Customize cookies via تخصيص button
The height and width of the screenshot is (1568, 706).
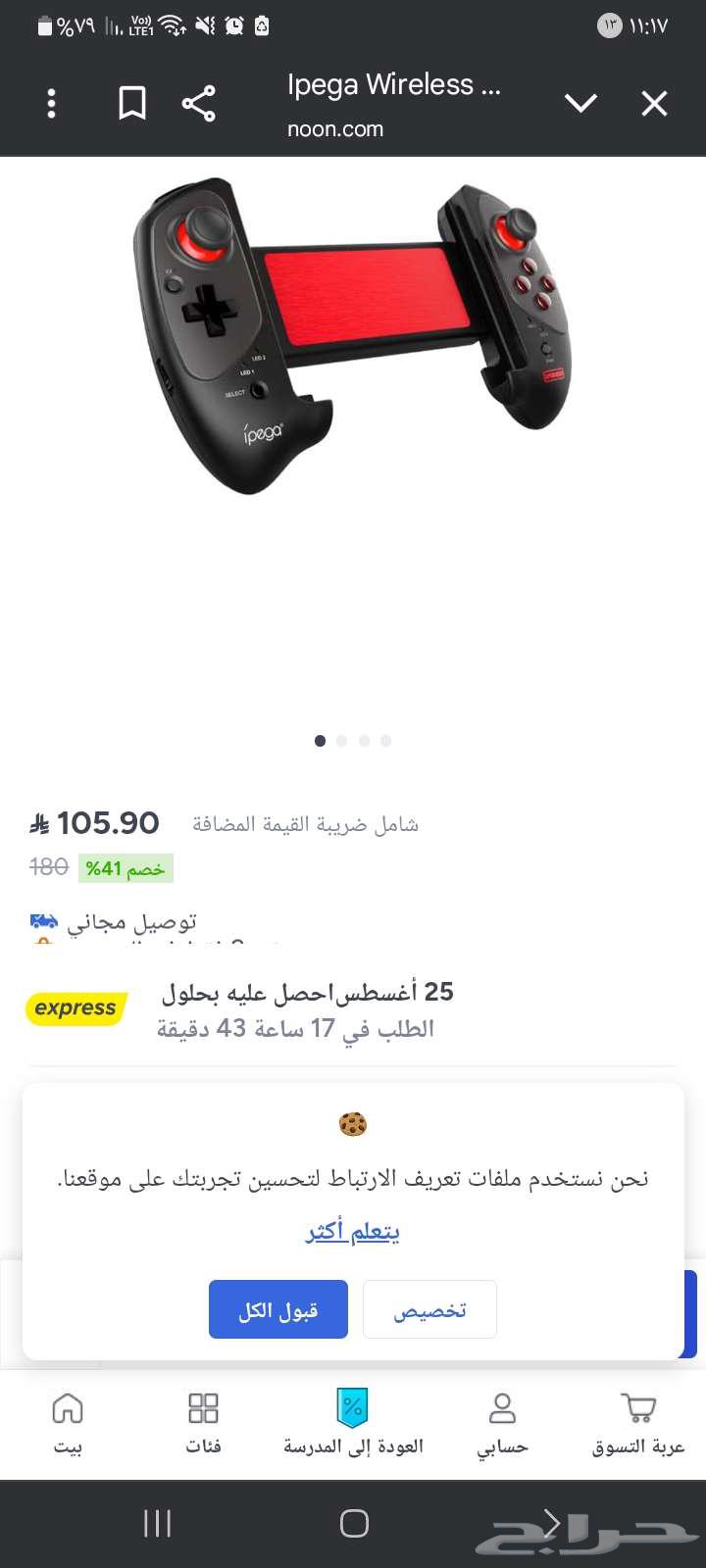[429, 1309]
